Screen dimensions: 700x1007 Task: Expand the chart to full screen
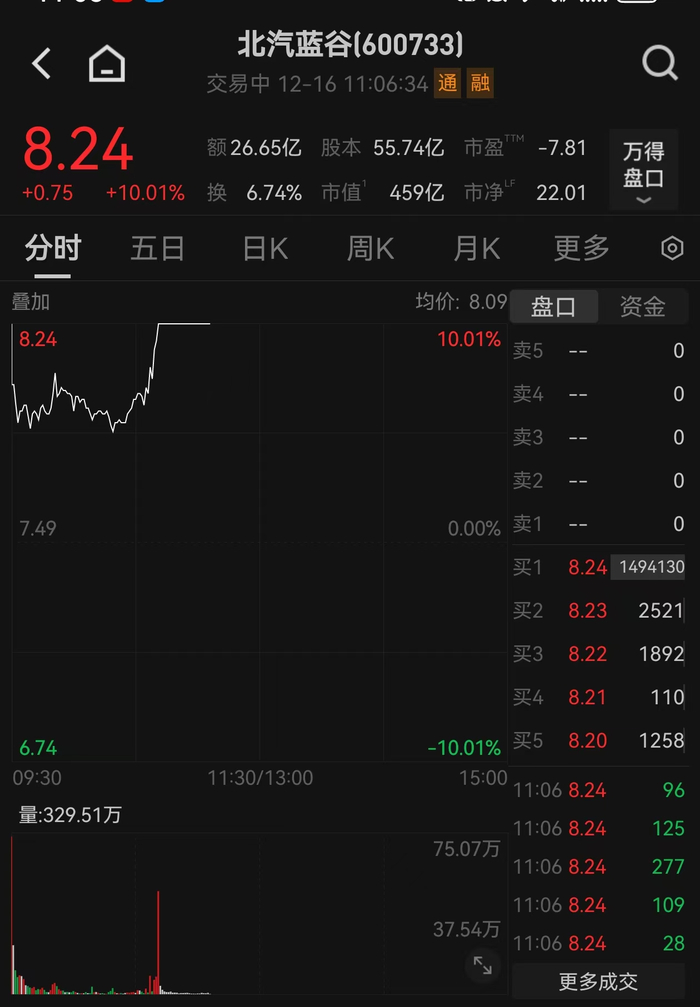point(482,965)
